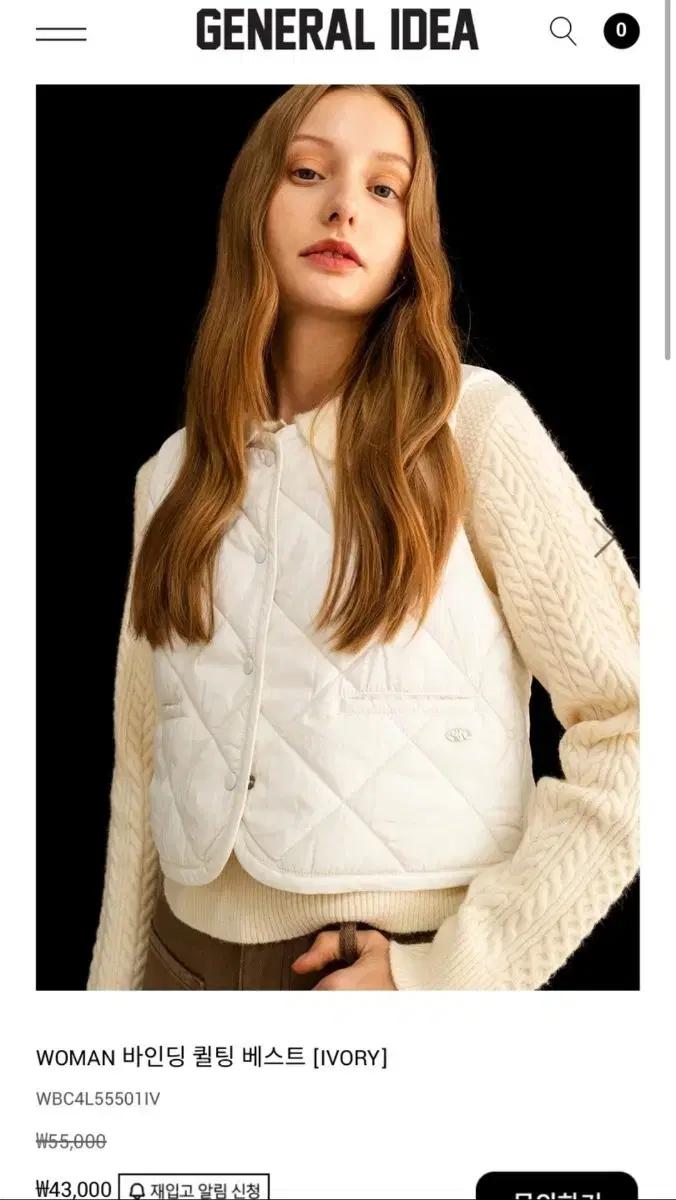This screenshot has width=676, height=1200.
Task: Open the shopping cart
Action: [x=621, y=30]
